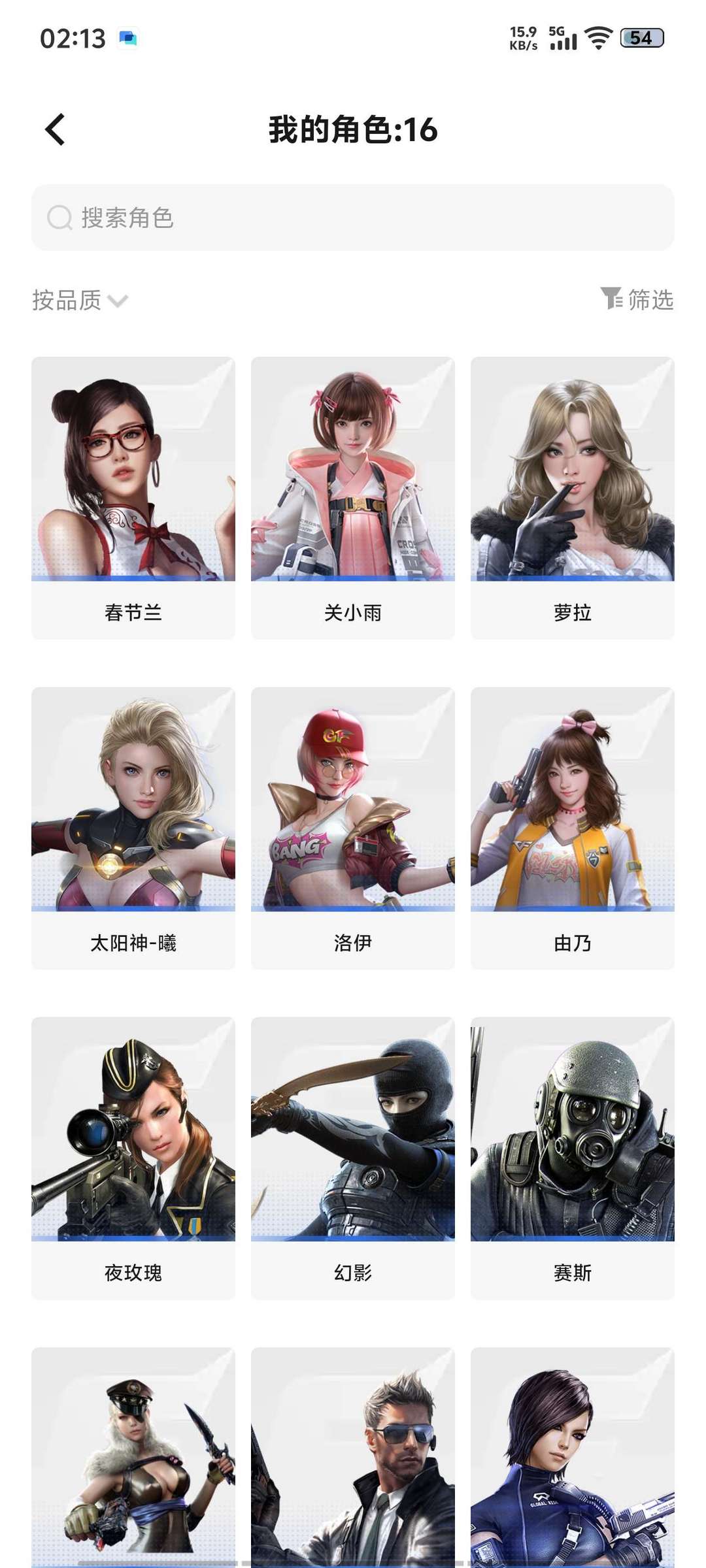Go back using the top-left arrow
Viewport: 706px width, 1568px height.
(56, 129)
